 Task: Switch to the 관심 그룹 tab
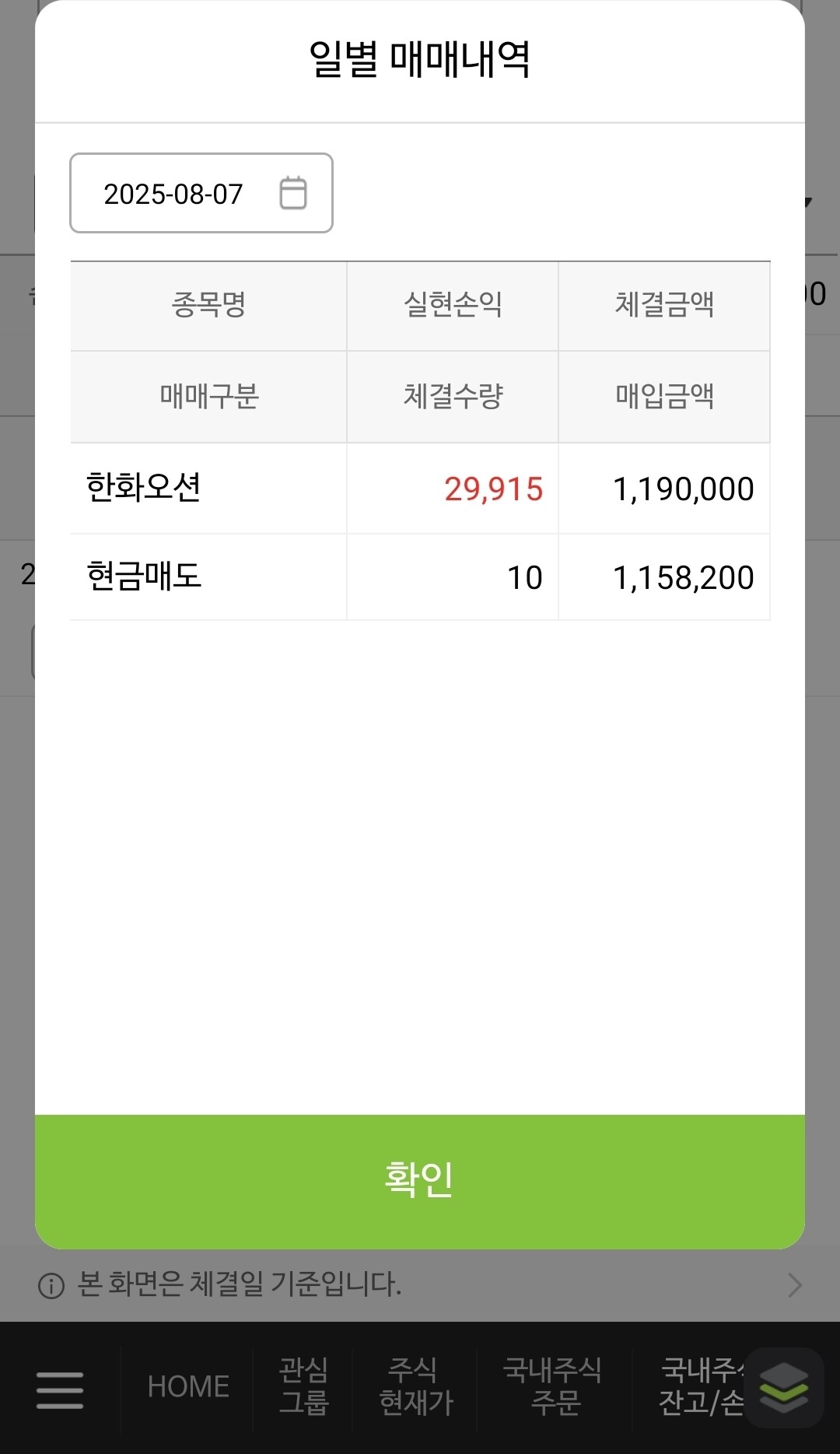point(303,1386)
